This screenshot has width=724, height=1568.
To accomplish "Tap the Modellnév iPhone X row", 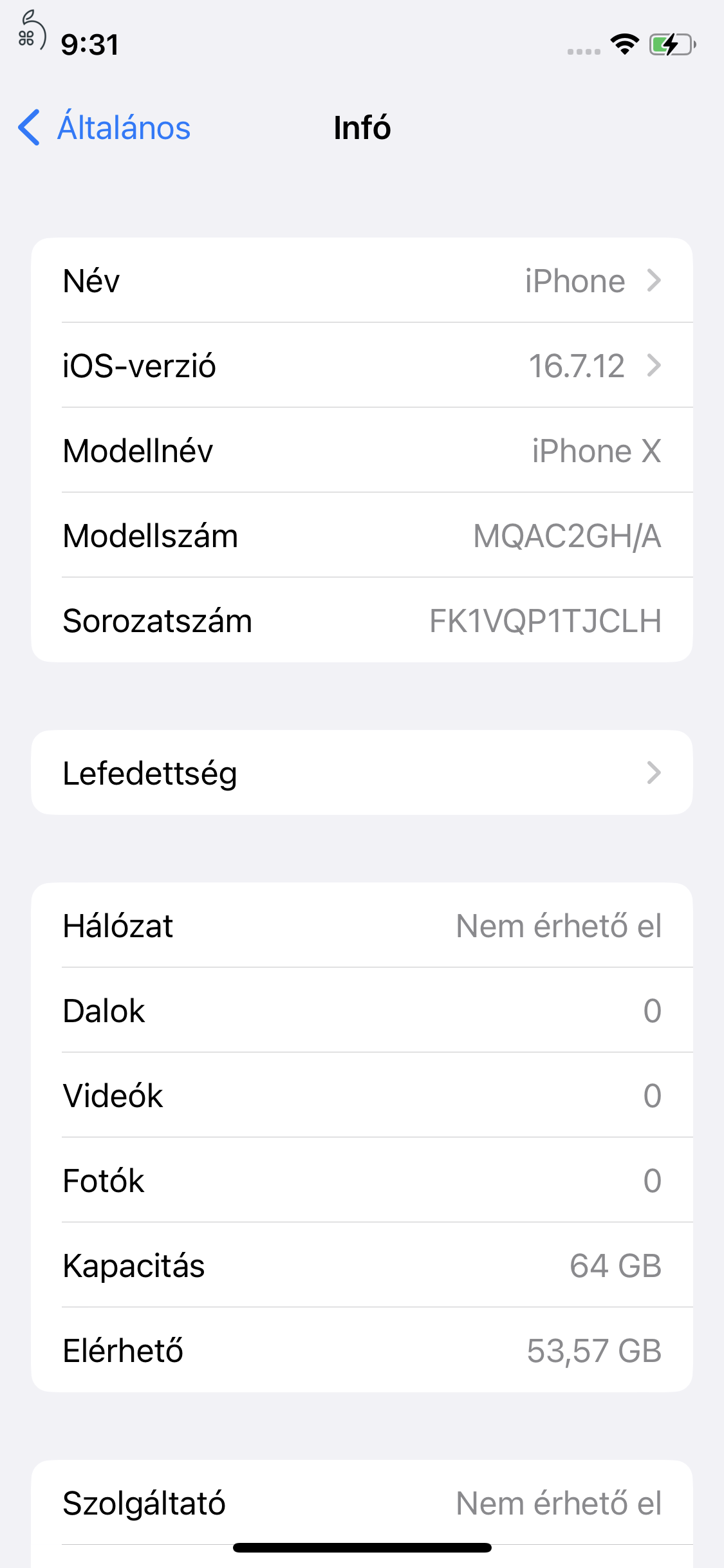I will [x=362, y=450].
